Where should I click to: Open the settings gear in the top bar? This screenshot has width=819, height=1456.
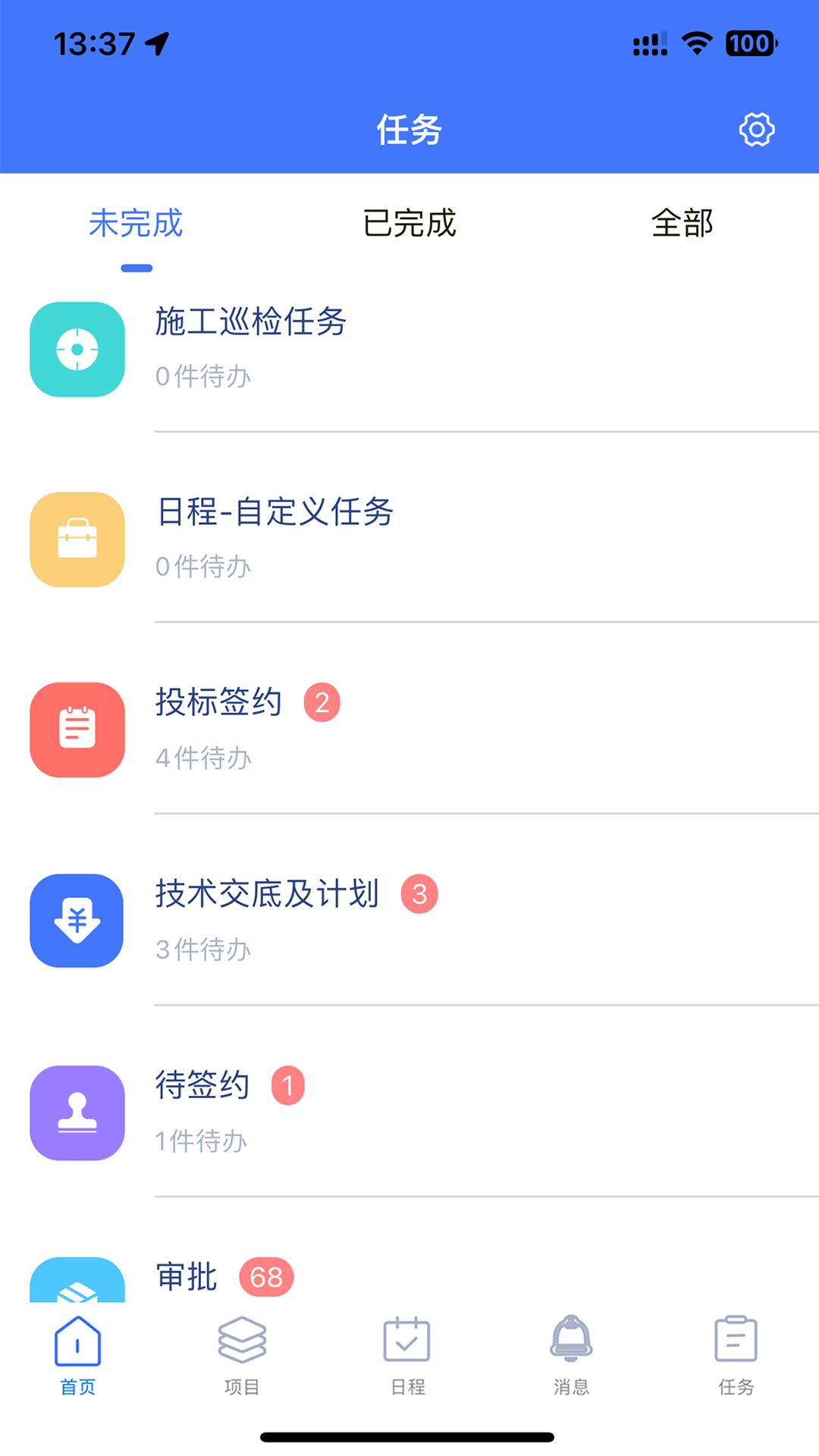click(755, 129)
